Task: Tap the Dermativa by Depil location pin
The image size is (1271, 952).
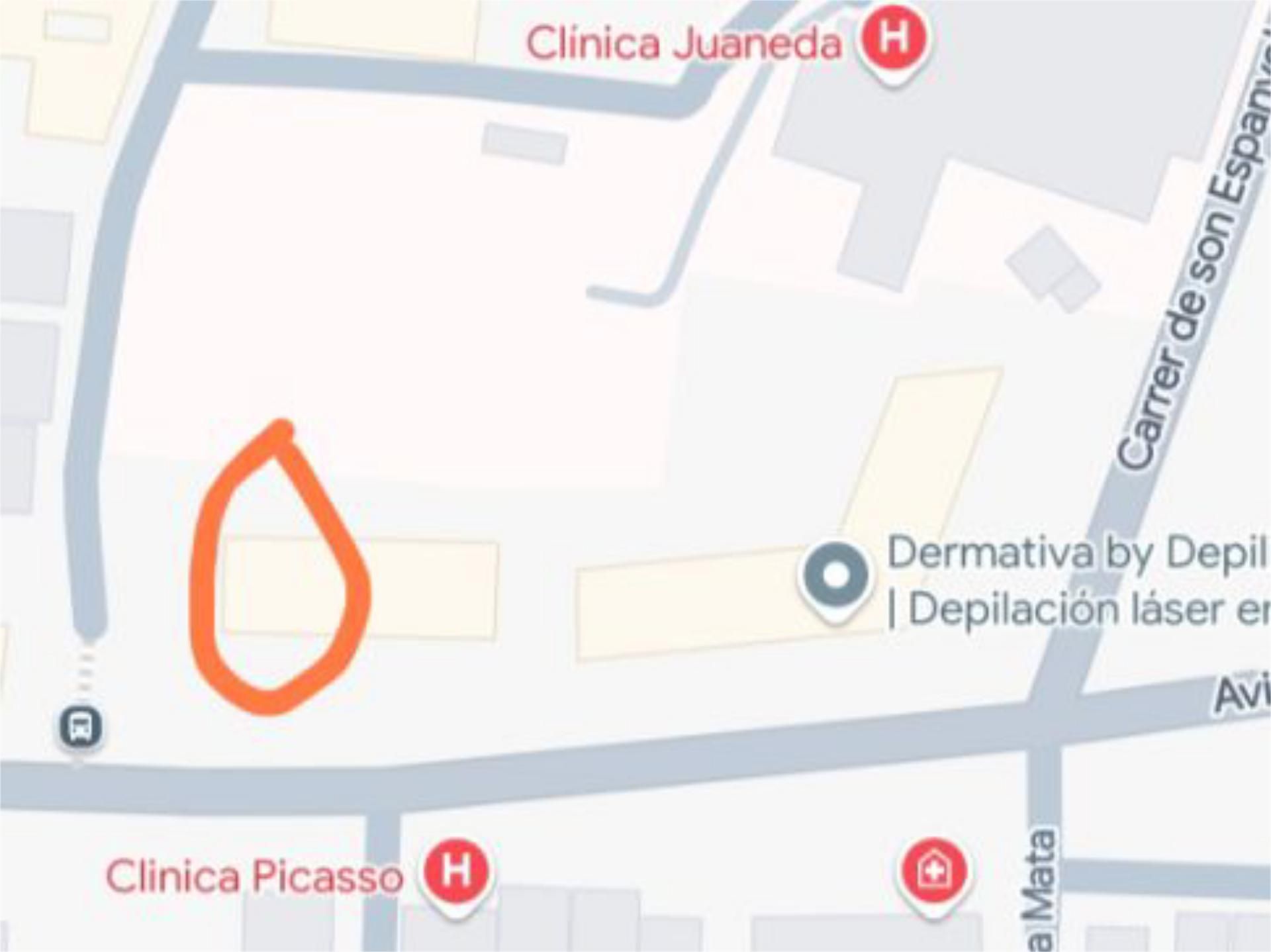Action: coord(835,575)
